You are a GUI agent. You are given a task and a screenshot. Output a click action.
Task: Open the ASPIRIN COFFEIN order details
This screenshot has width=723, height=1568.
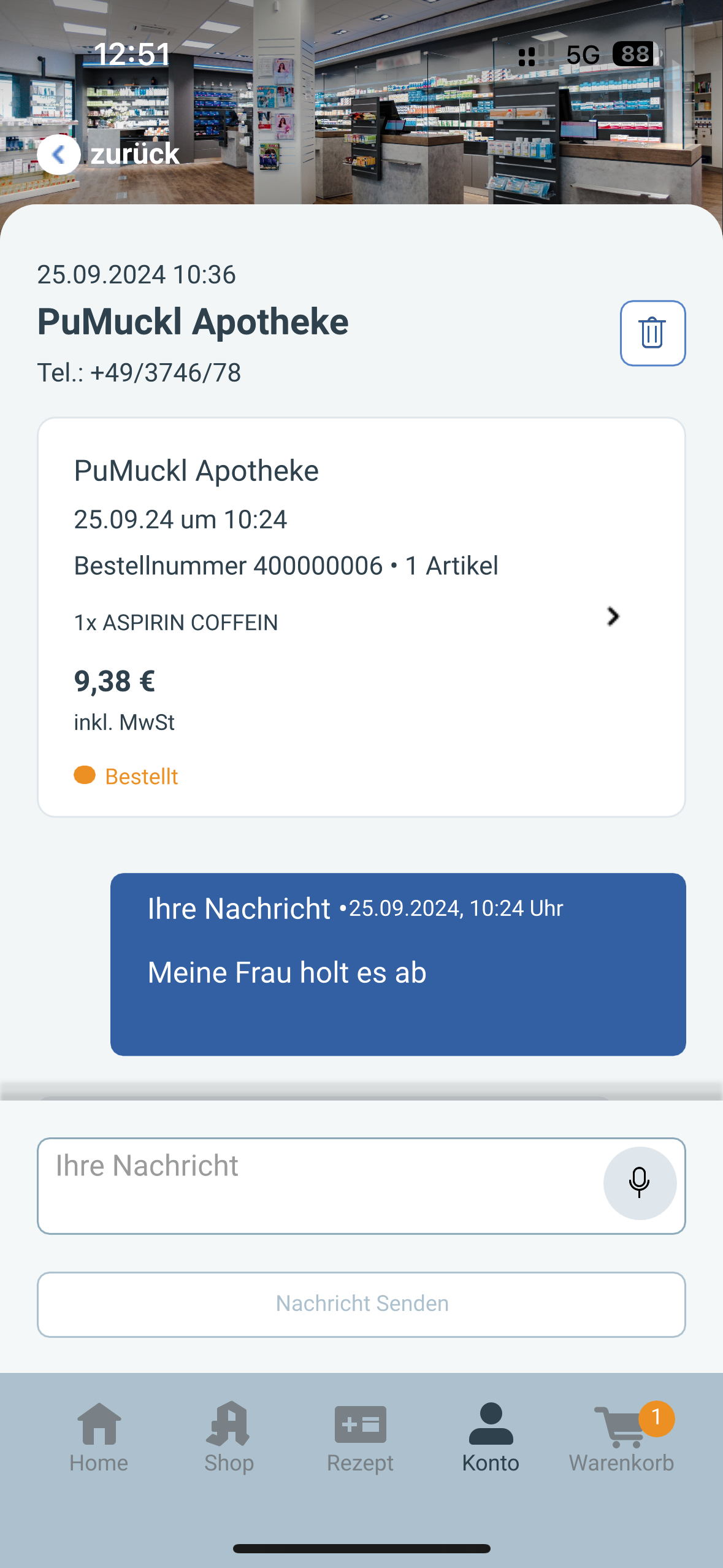pyautogui.click(x=612, y=617)
